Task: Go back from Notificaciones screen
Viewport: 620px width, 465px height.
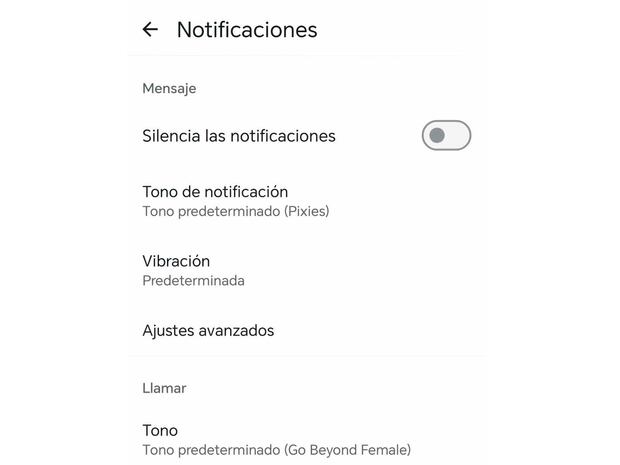Action: (x=150, y=30)
